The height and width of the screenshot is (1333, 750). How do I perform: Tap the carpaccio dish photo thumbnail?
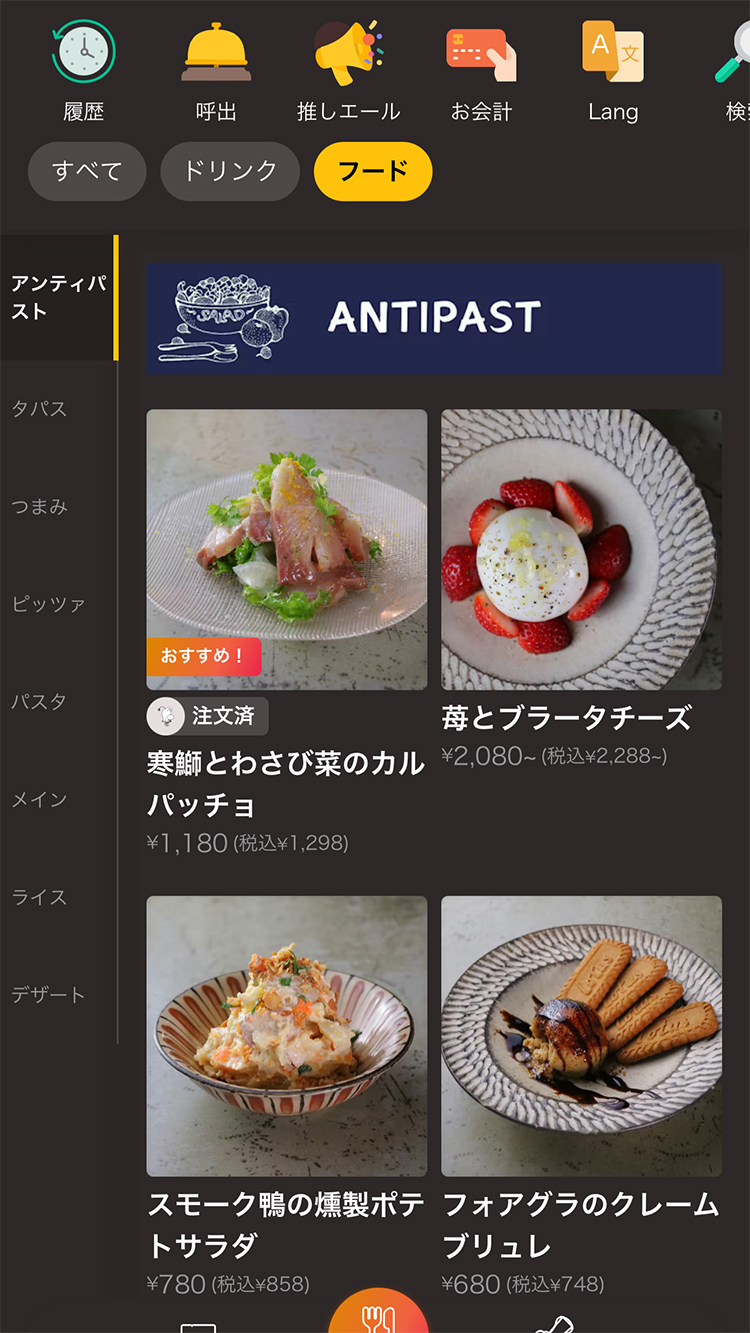click(286, 548)
